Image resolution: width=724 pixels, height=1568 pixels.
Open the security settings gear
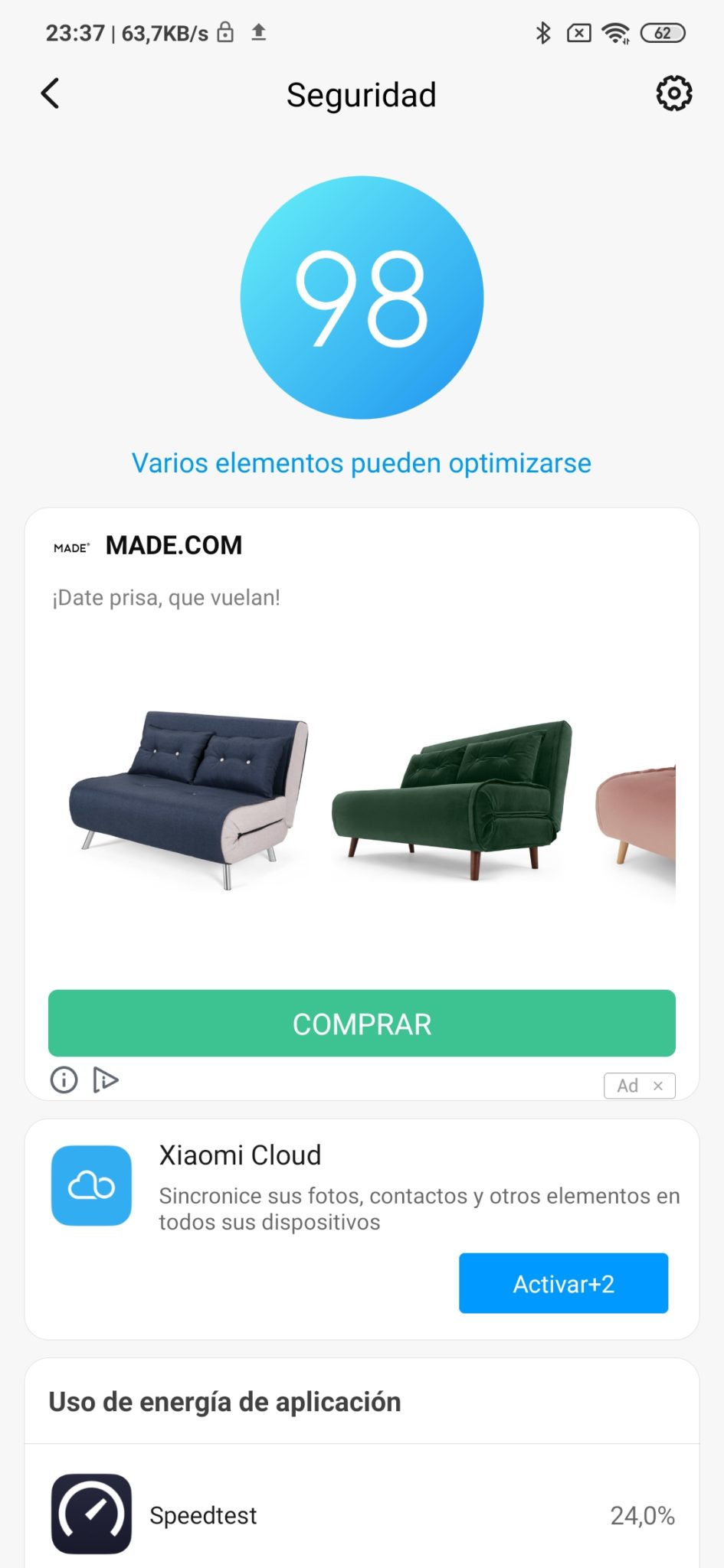tap(673, 94)
